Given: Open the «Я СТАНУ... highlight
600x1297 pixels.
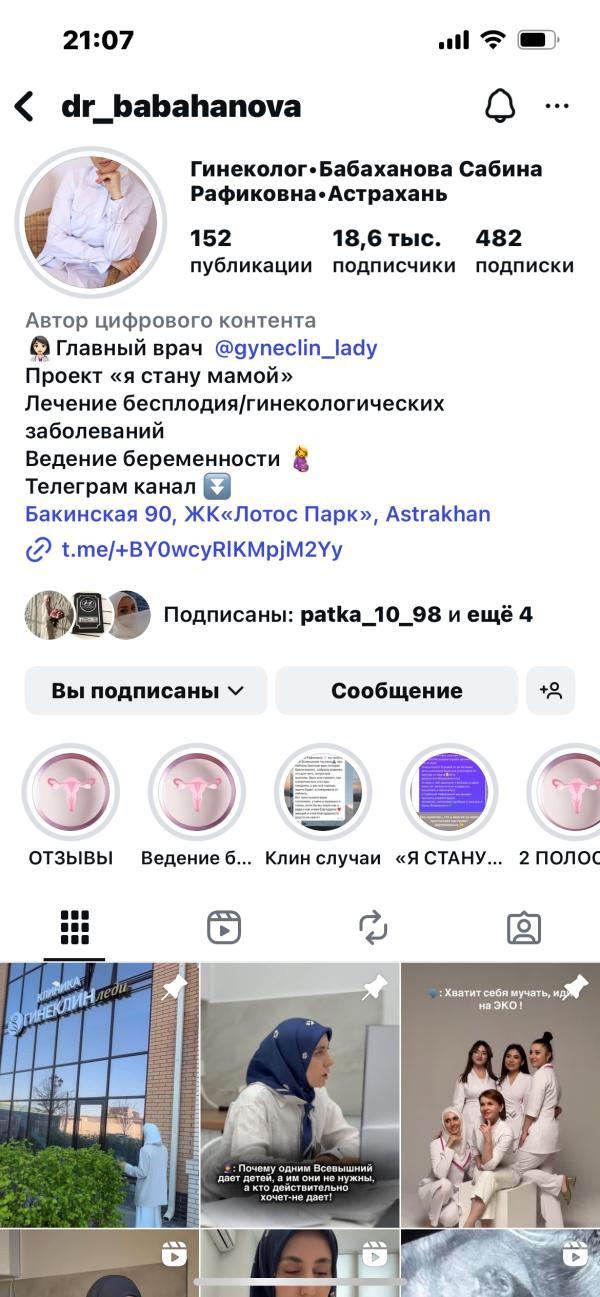Looking at the screenshot, I should (x=449, y=792).
